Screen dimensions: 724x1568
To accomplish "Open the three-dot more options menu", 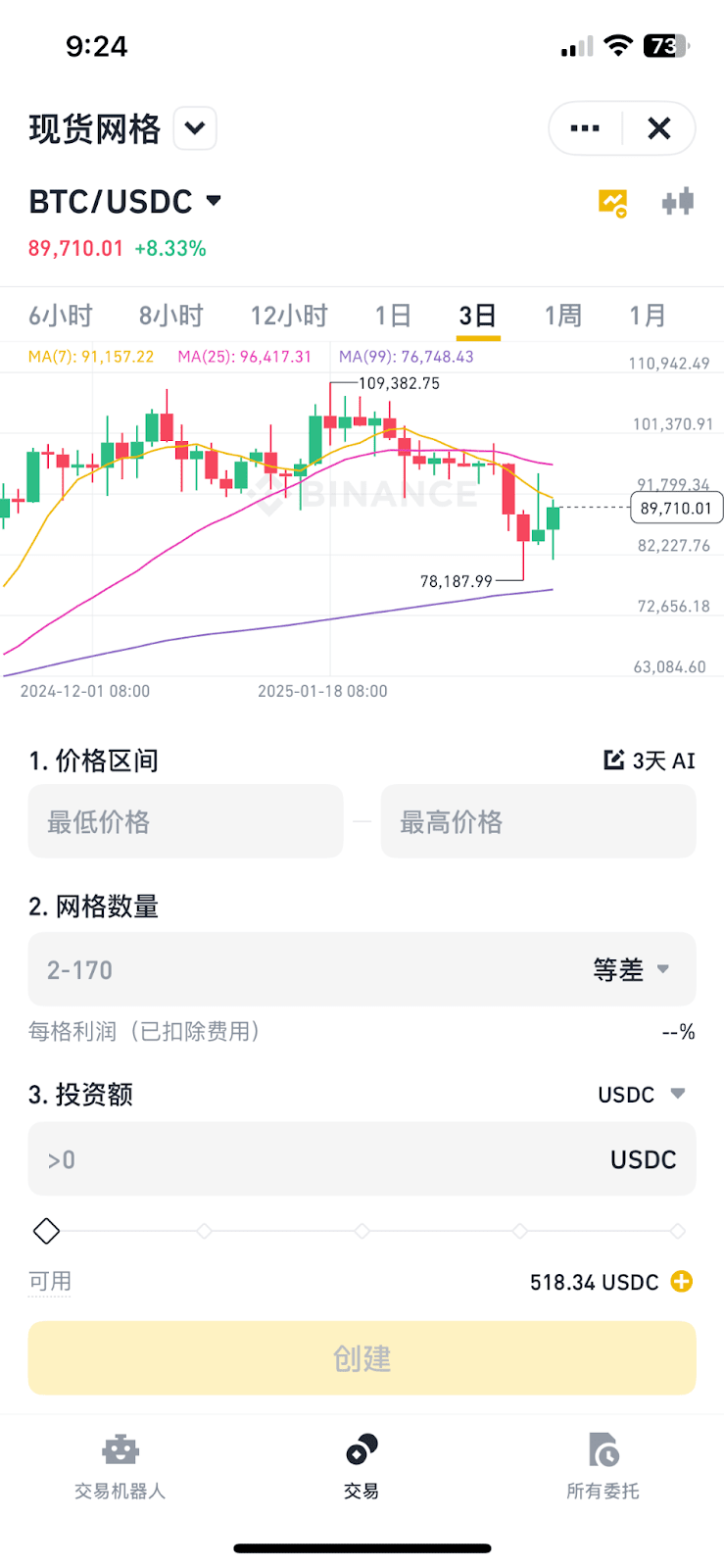I will tap(585, 128).
